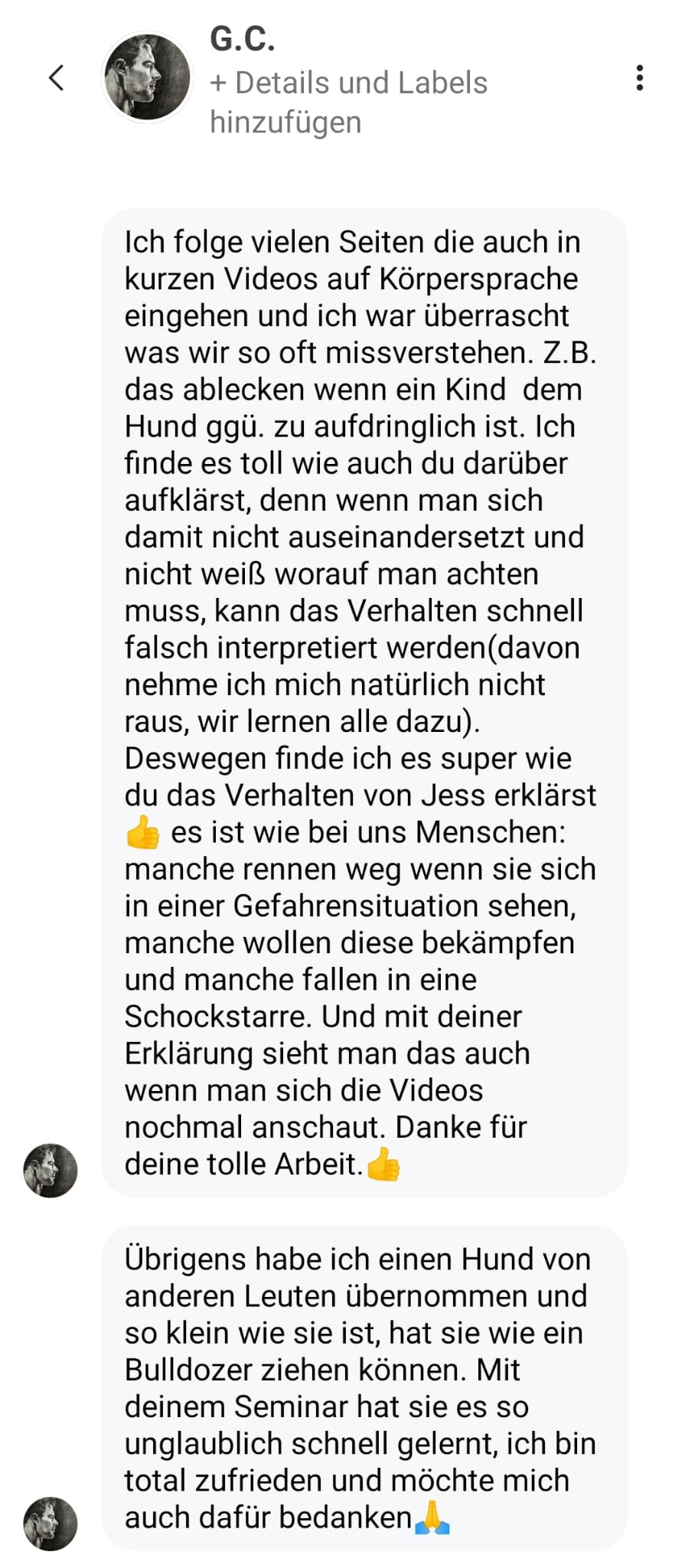Open the three-dot overflow menu

pyautogui.click(x=639, y=78)
